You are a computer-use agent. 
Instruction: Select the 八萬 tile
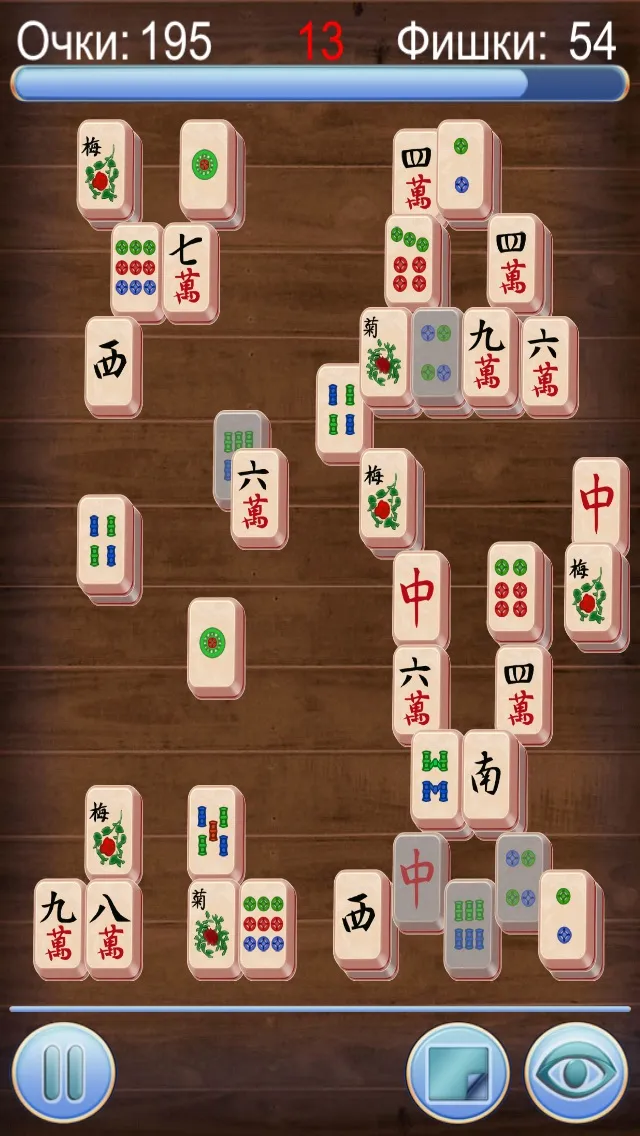[x=110, y=926]
